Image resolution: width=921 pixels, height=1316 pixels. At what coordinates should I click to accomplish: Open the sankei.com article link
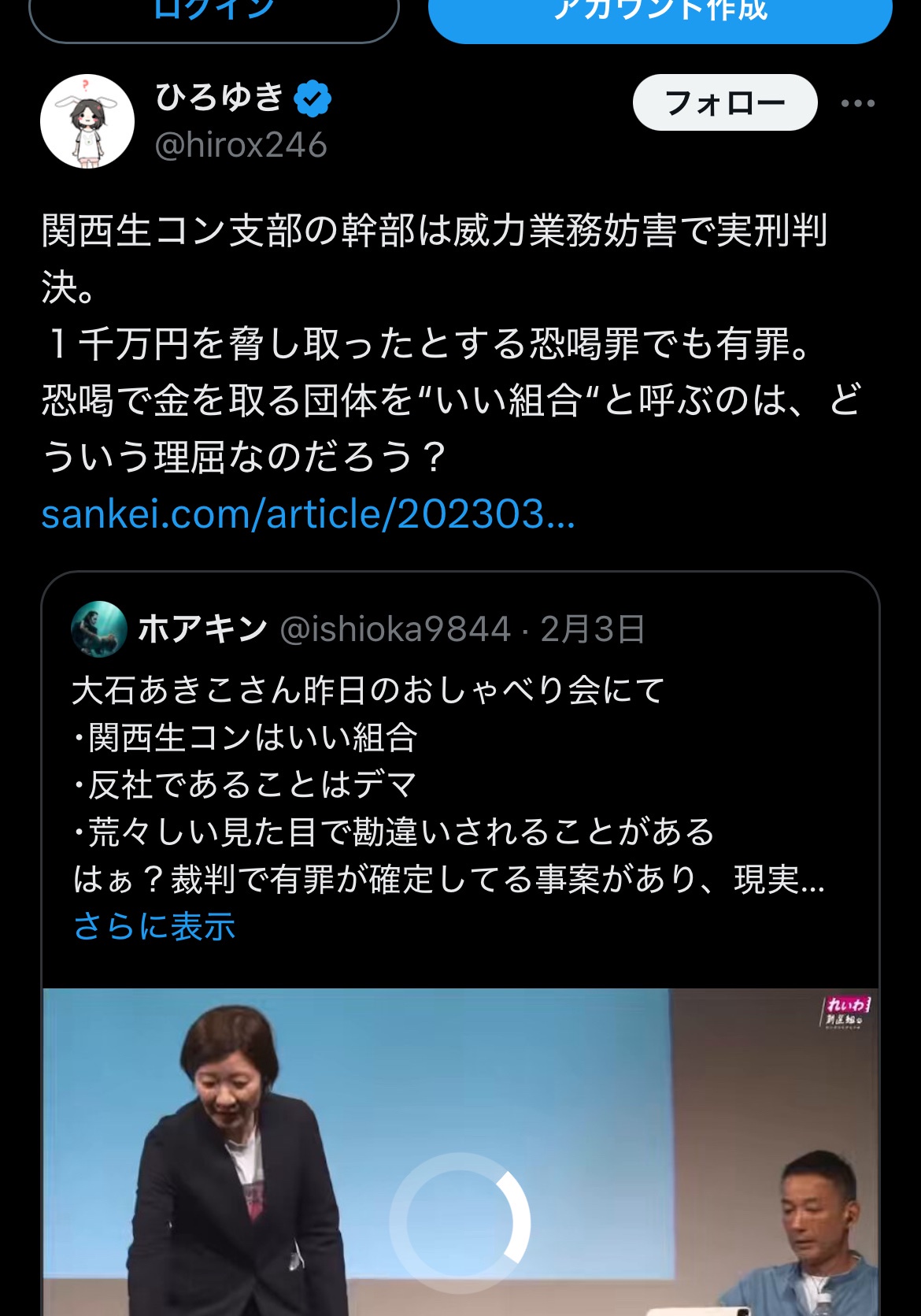pyautogui.click(x=308, y=514)
